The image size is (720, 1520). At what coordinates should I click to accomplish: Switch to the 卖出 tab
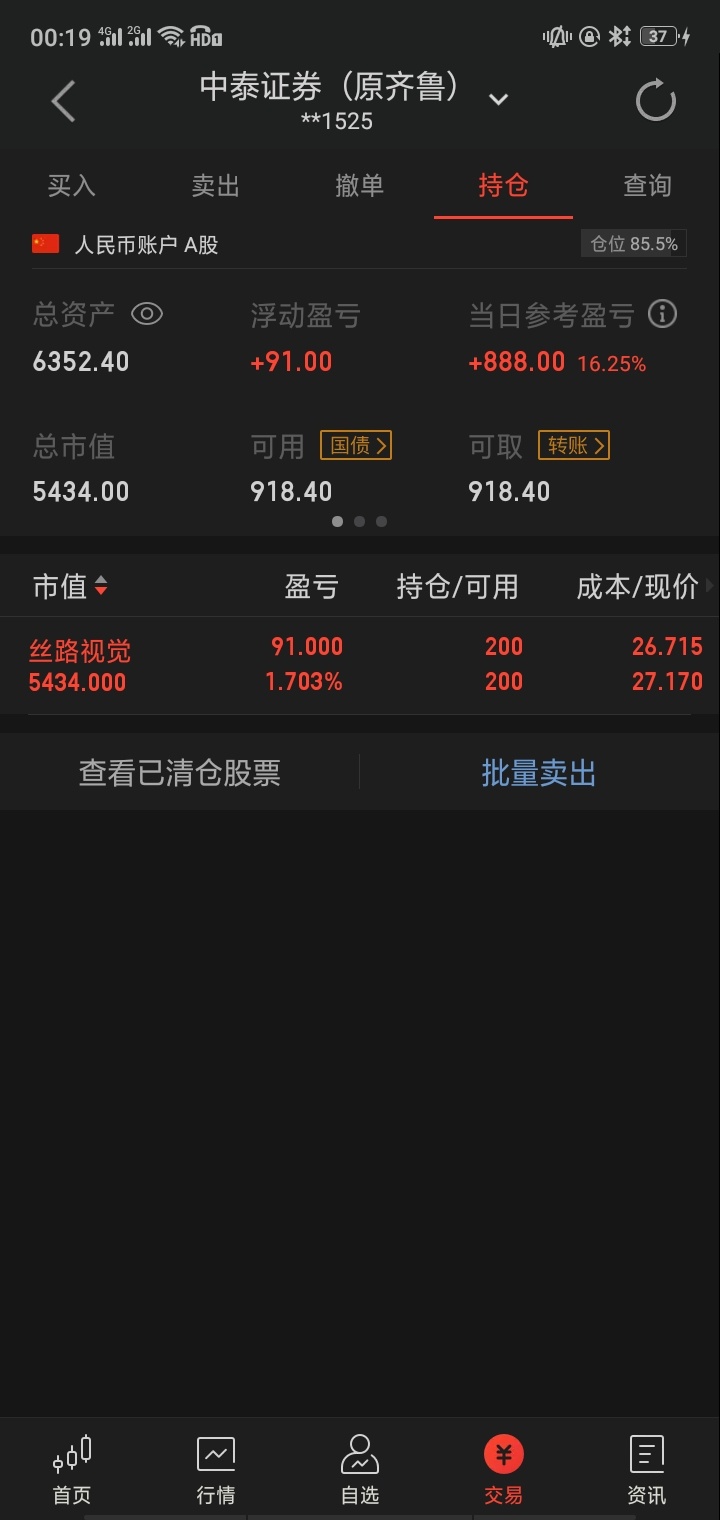point(216,186)
